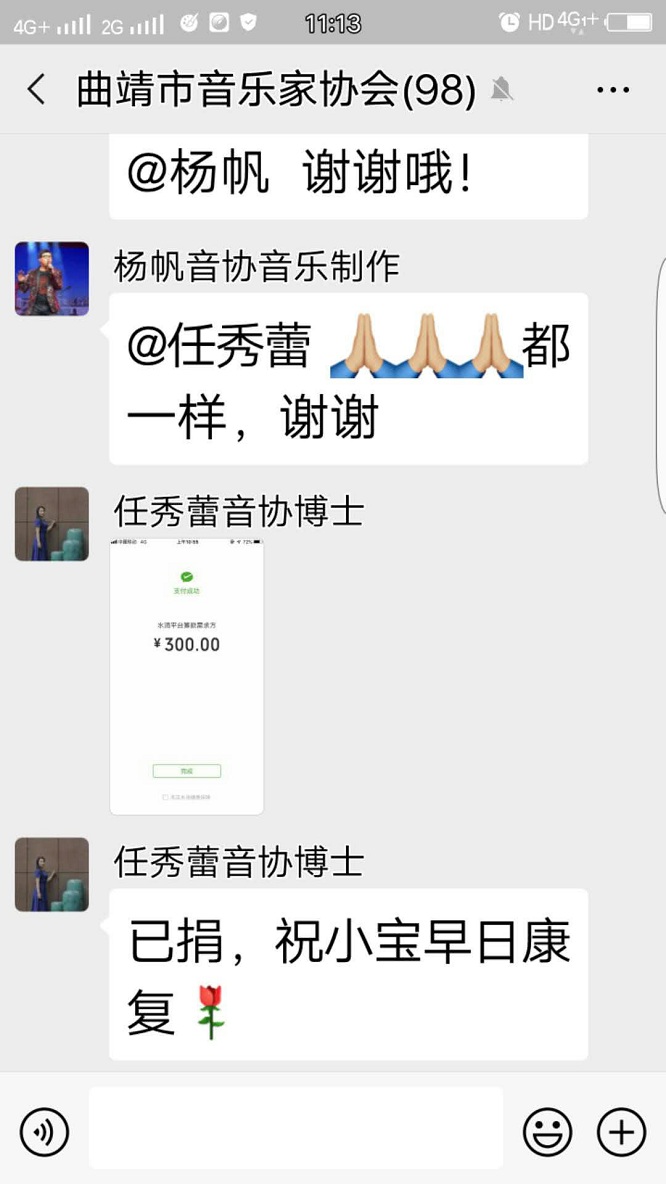666x1184 pixels.
Task: Tap 任秀蕾's avatar beside the 已捐 message
Action: click(x=52, y=874)
